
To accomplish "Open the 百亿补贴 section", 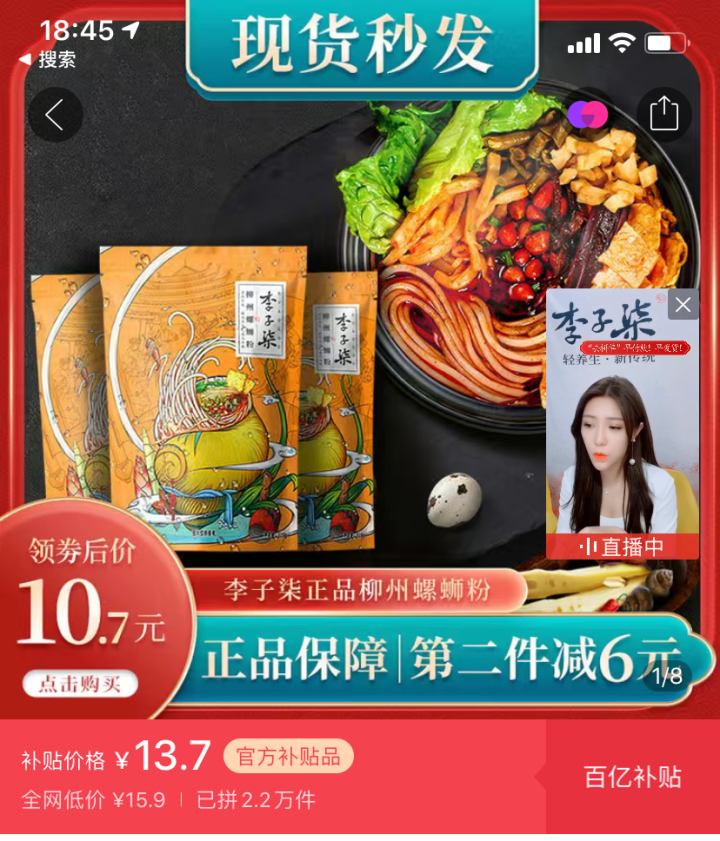I will click(632, 777).
